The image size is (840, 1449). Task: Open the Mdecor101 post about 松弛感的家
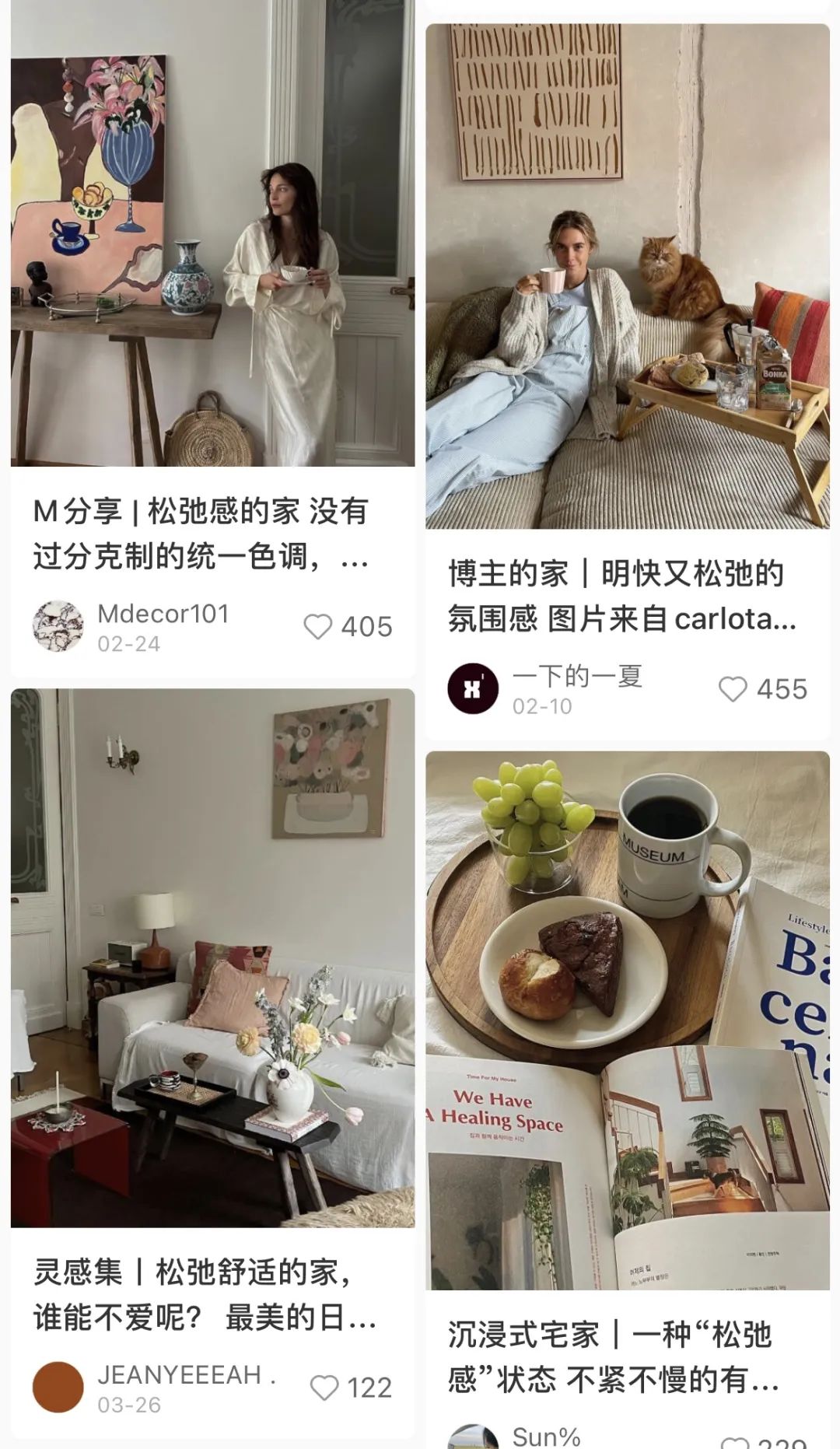click(x=212, y=233)
